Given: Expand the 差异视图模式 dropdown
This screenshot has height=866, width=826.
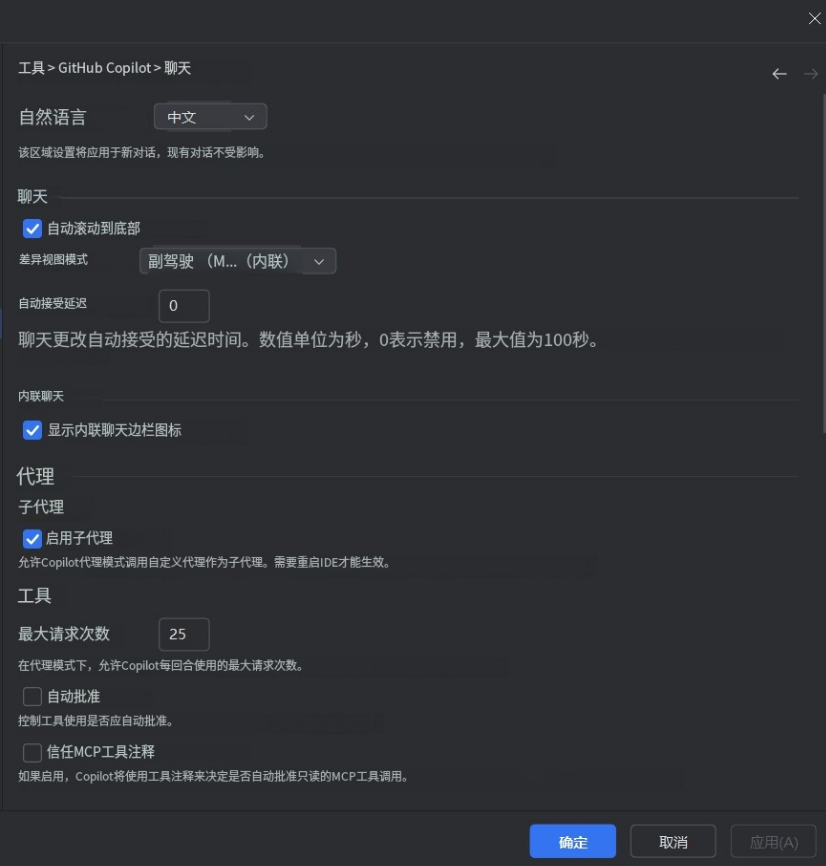Looking at the screenshot, I should pyautogui.click(x=237, y=261).
